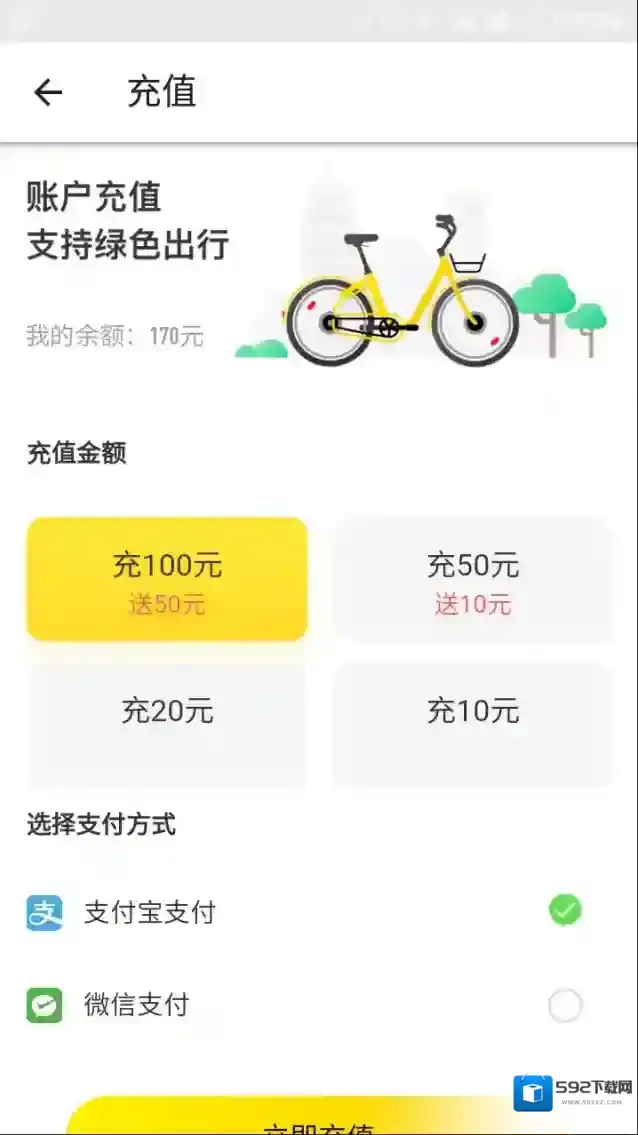The height and width of the screenshot is (1135, 638).
Task: Choose 微信支付 as payment method
Action: coord(565,1005)
